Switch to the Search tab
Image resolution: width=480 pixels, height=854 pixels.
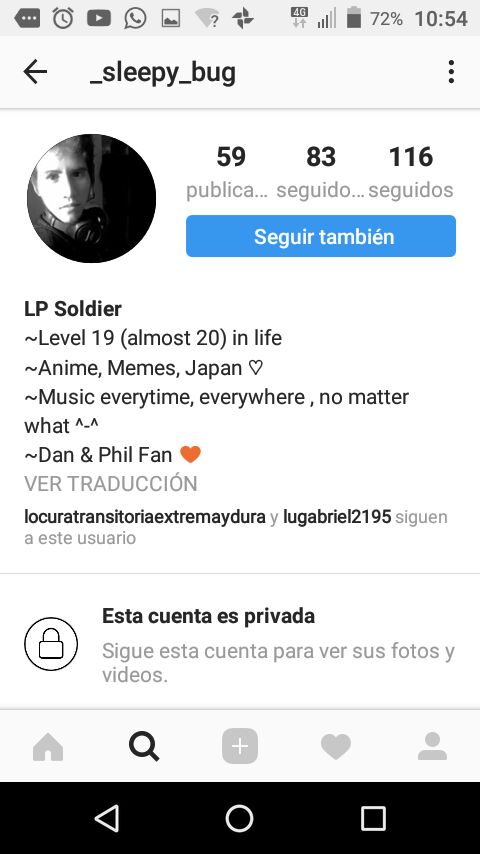(144, 746)
